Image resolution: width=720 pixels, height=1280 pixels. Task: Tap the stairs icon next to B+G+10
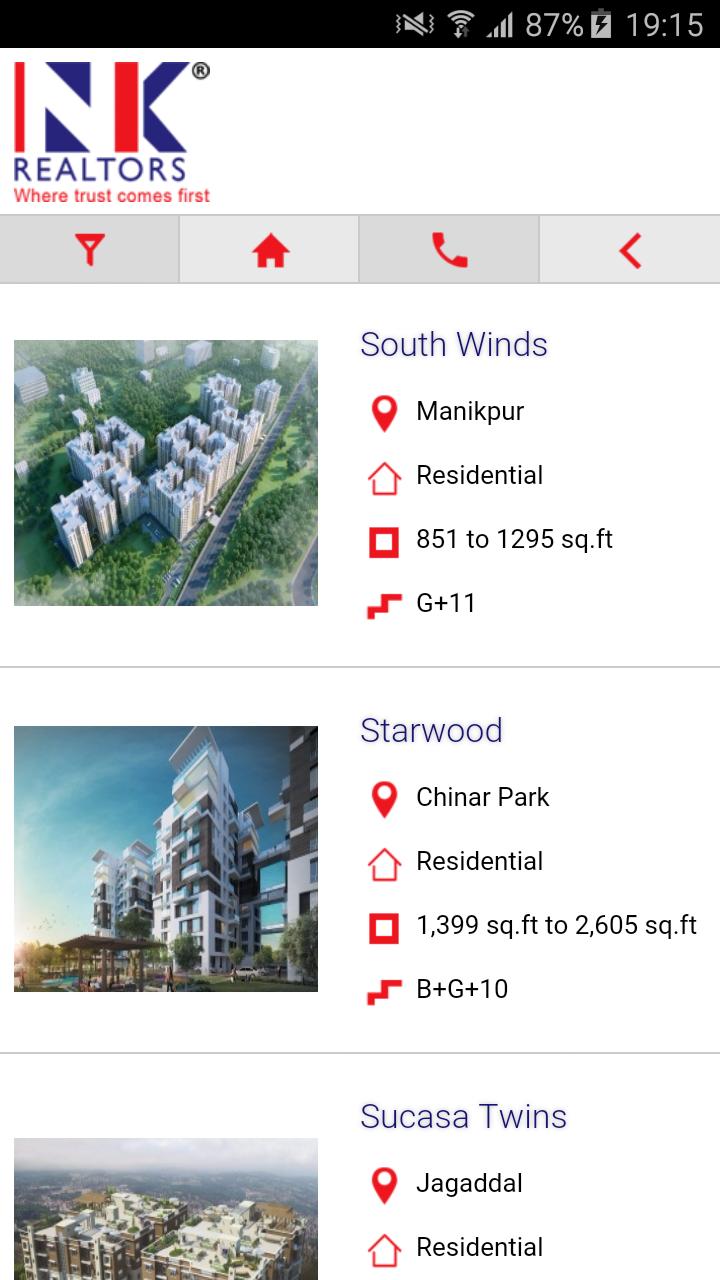[x=384, y=988]
